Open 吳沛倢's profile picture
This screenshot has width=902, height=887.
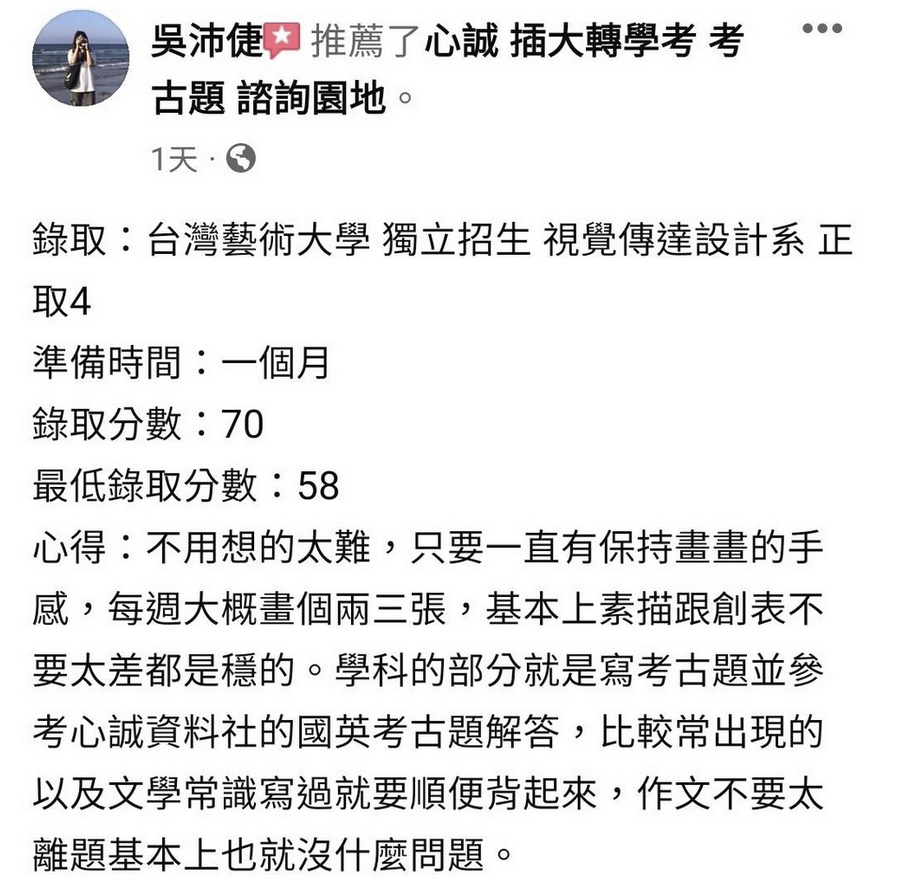click(x=82, y=58)
